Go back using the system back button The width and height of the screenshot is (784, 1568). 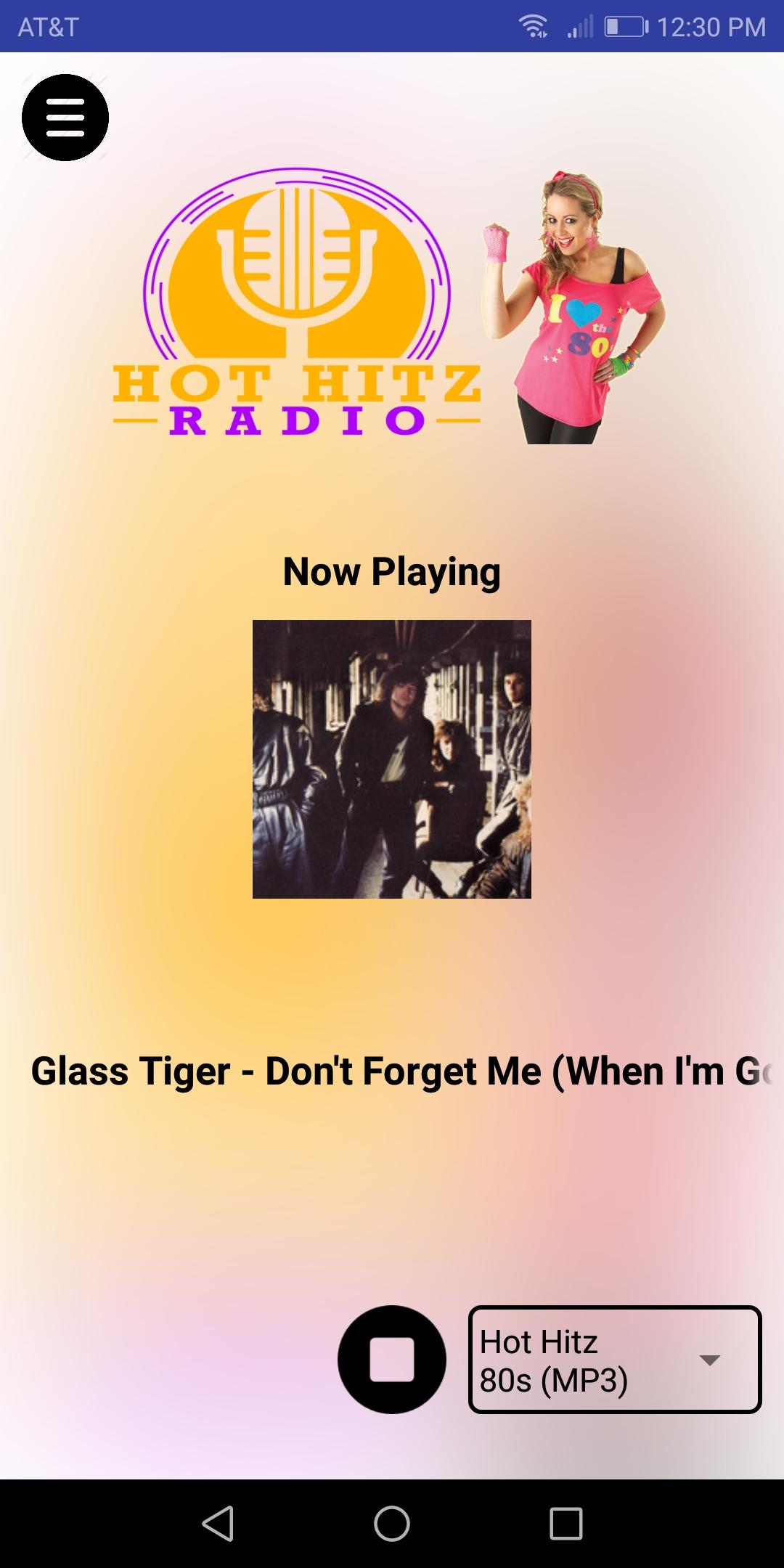(x=218, y=1523)
